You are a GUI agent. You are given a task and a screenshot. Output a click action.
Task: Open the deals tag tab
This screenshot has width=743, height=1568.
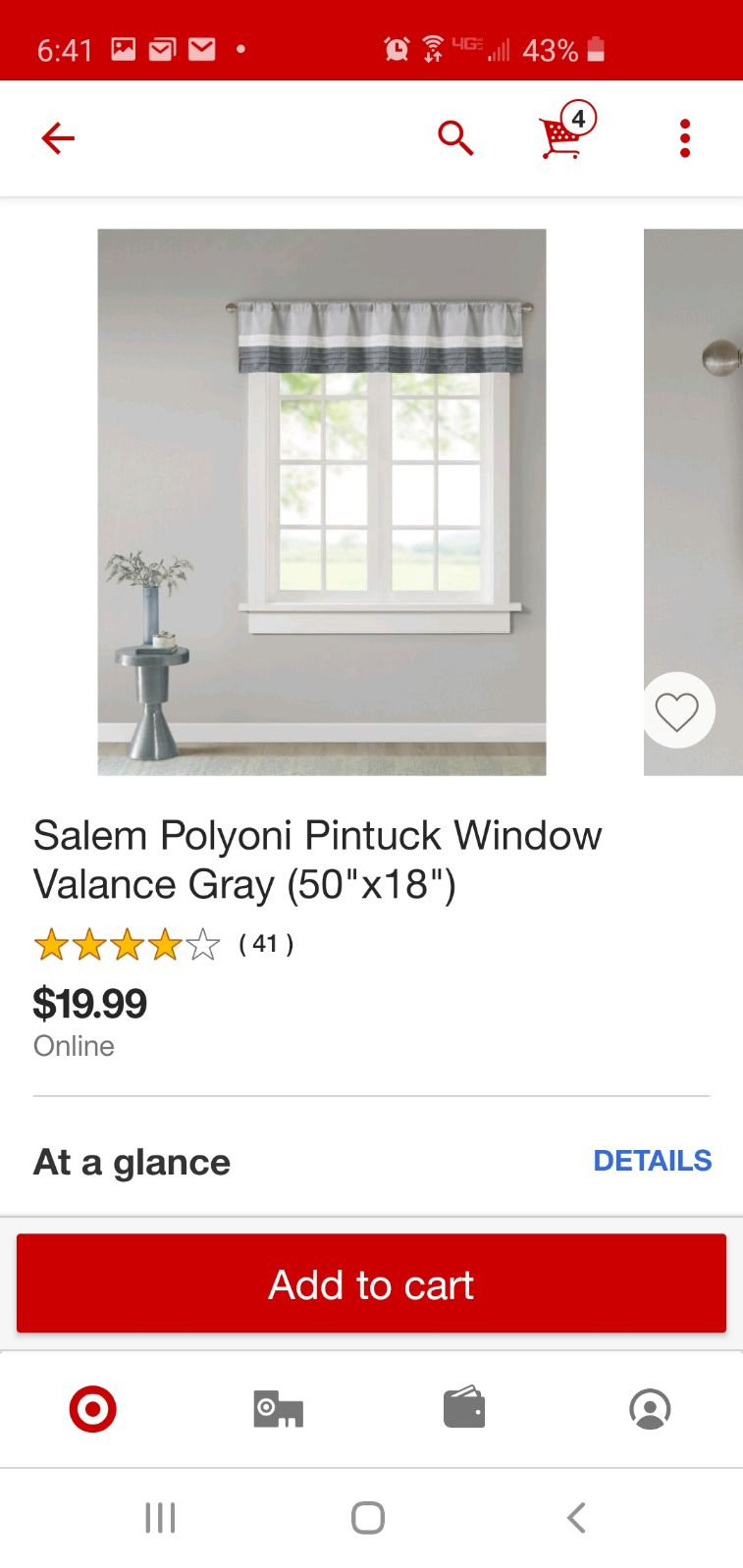click(279, 1409)
